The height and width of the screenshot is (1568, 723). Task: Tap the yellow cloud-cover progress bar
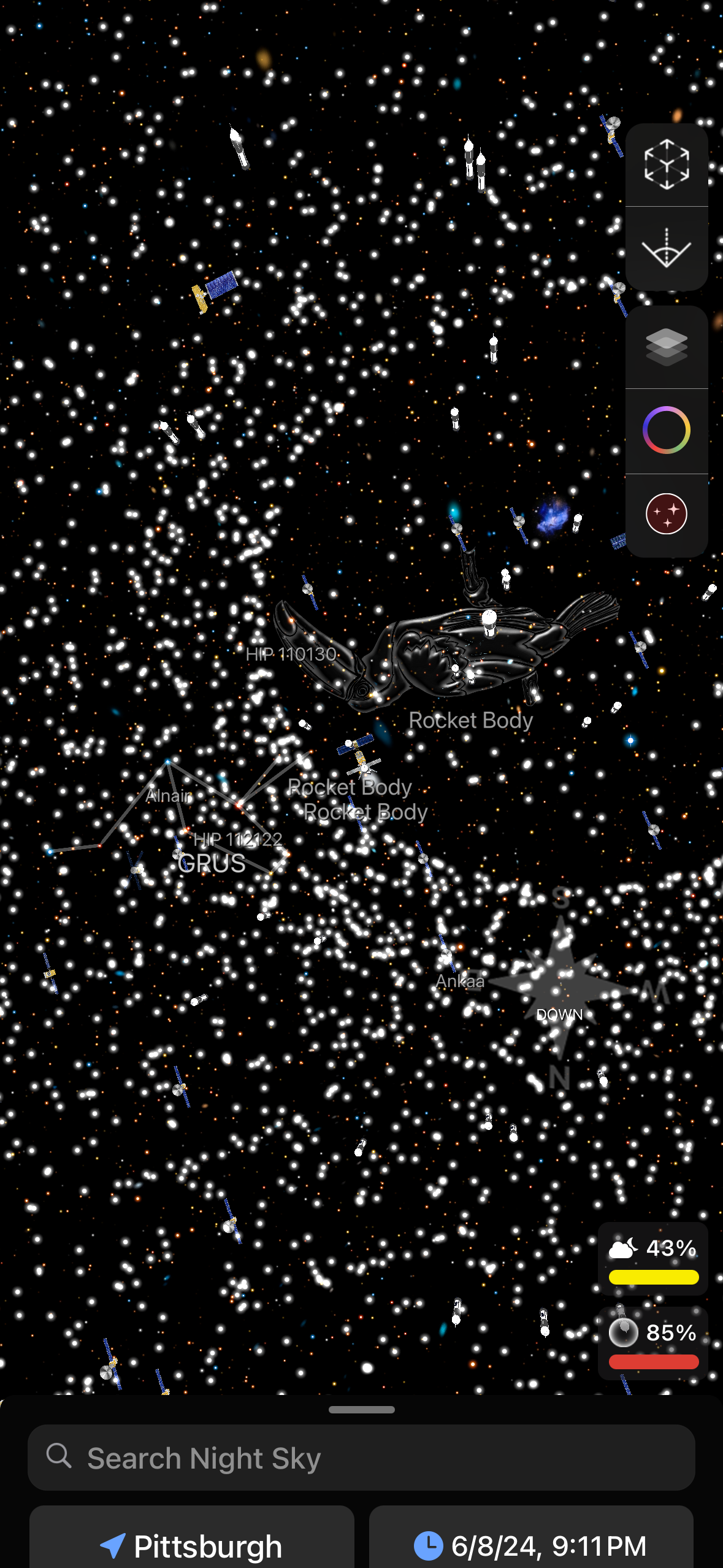pyautogui.click(x=652, y=1277)
